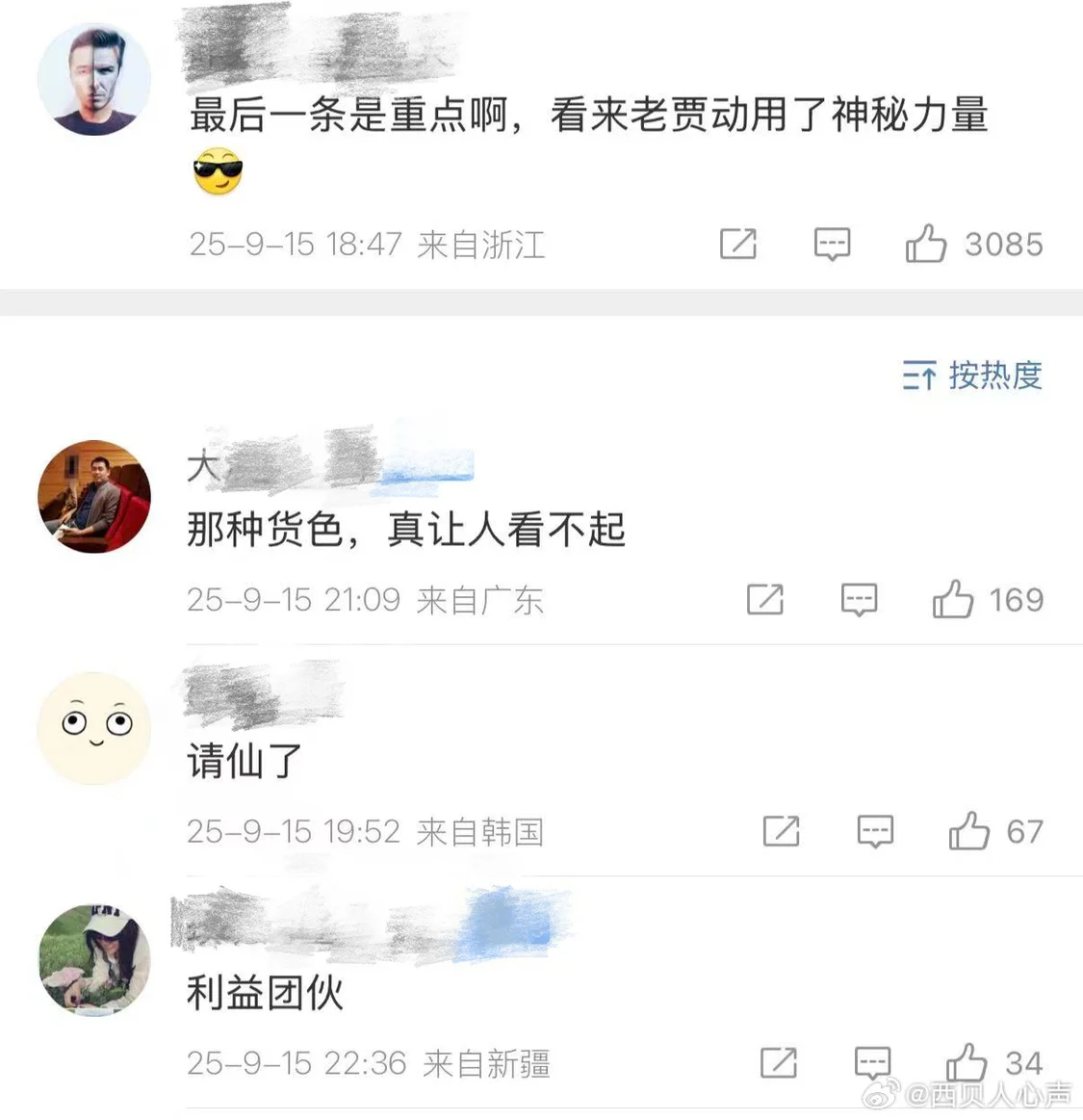The height and width of the screenshot is (1120, 1083).
Task: Change sorting via 按热度
Action: (972, 375)
